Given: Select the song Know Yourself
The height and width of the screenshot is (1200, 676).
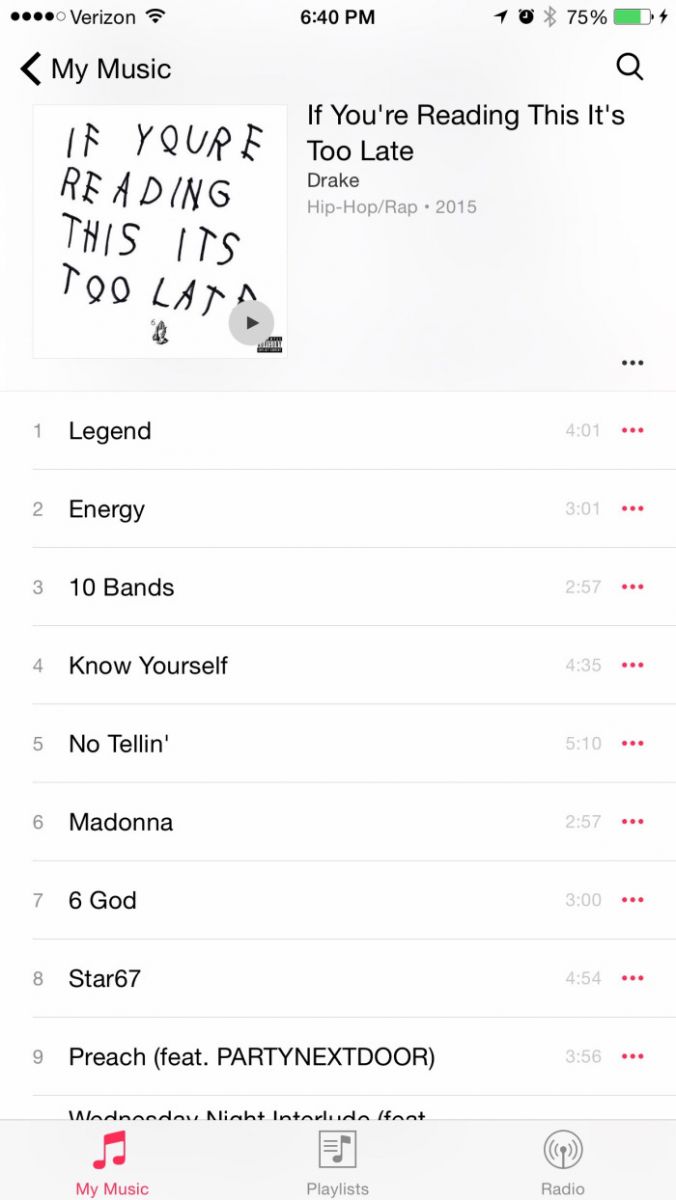Looking at the screenshot, I should click(338, 665).
